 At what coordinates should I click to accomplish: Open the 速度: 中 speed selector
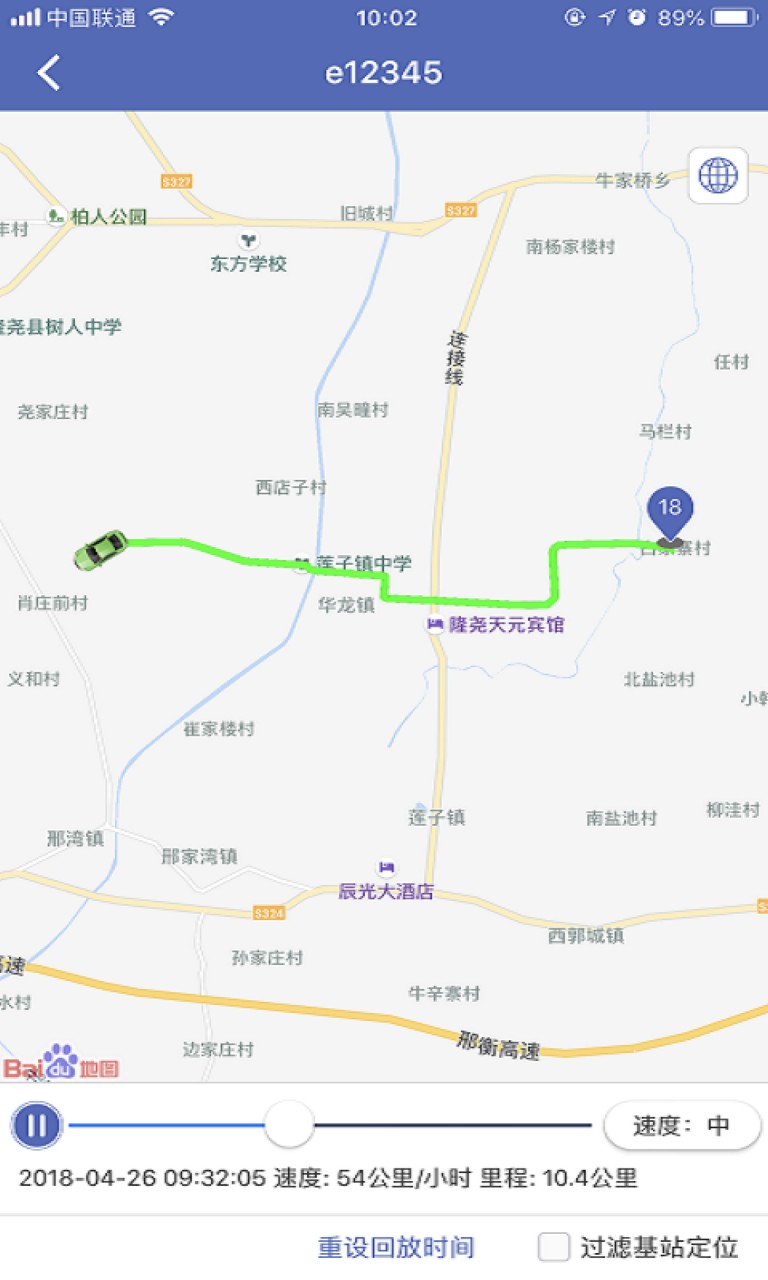click(x=681, y=1123)
